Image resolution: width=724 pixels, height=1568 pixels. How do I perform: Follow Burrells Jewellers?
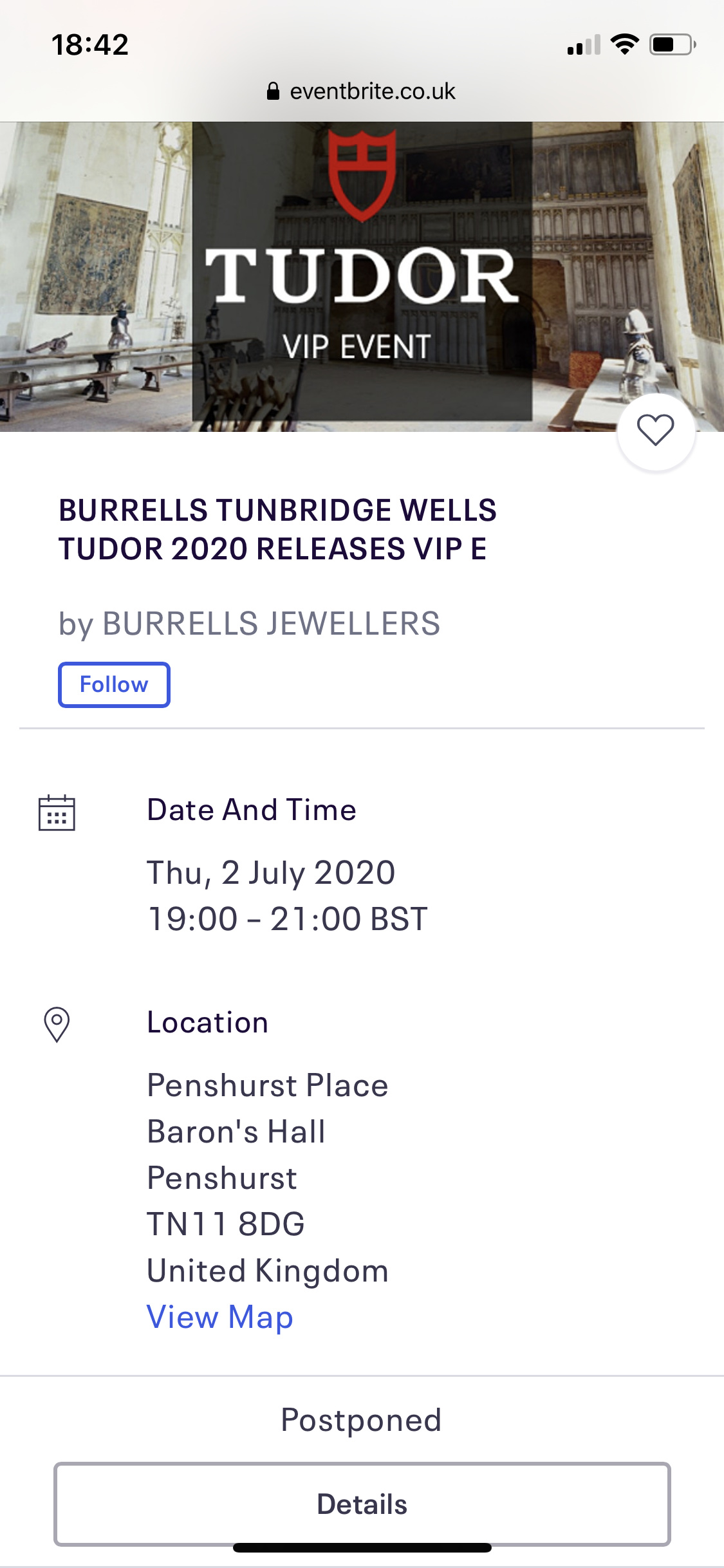click(x=114, y=684)
